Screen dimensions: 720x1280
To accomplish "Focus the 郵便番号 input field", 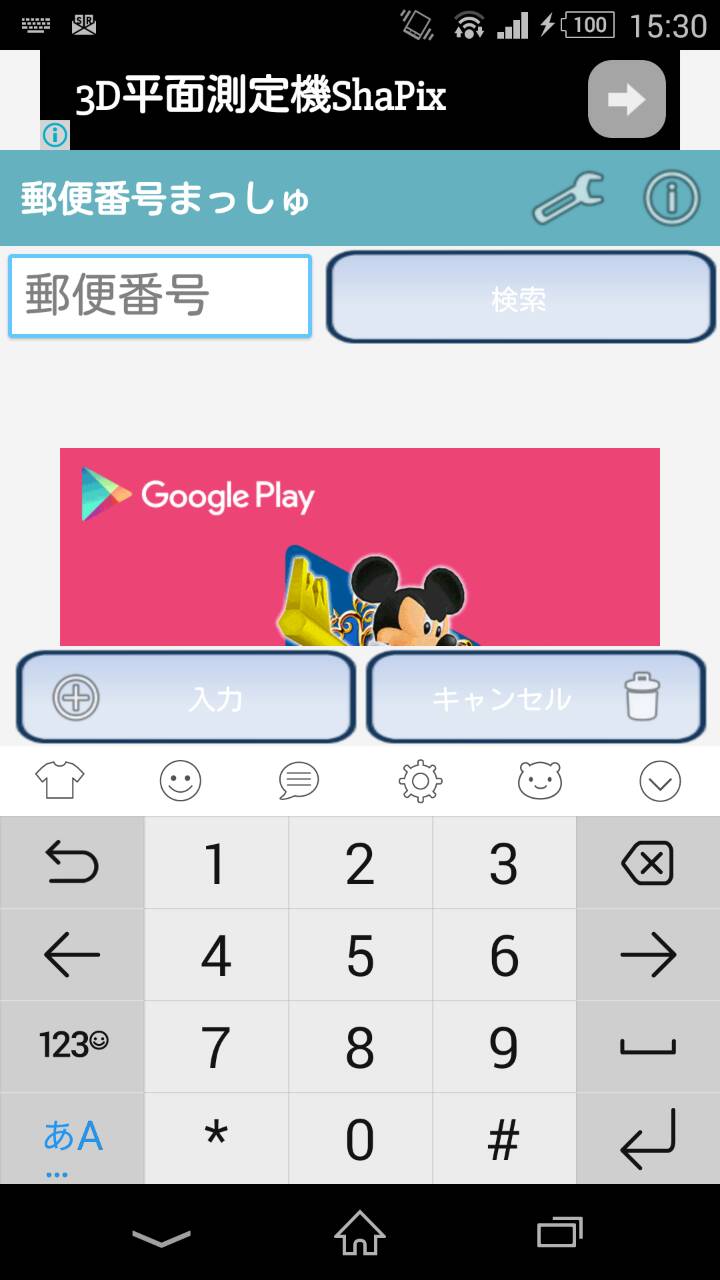I will pyautogui.click(x=160, y=296).
